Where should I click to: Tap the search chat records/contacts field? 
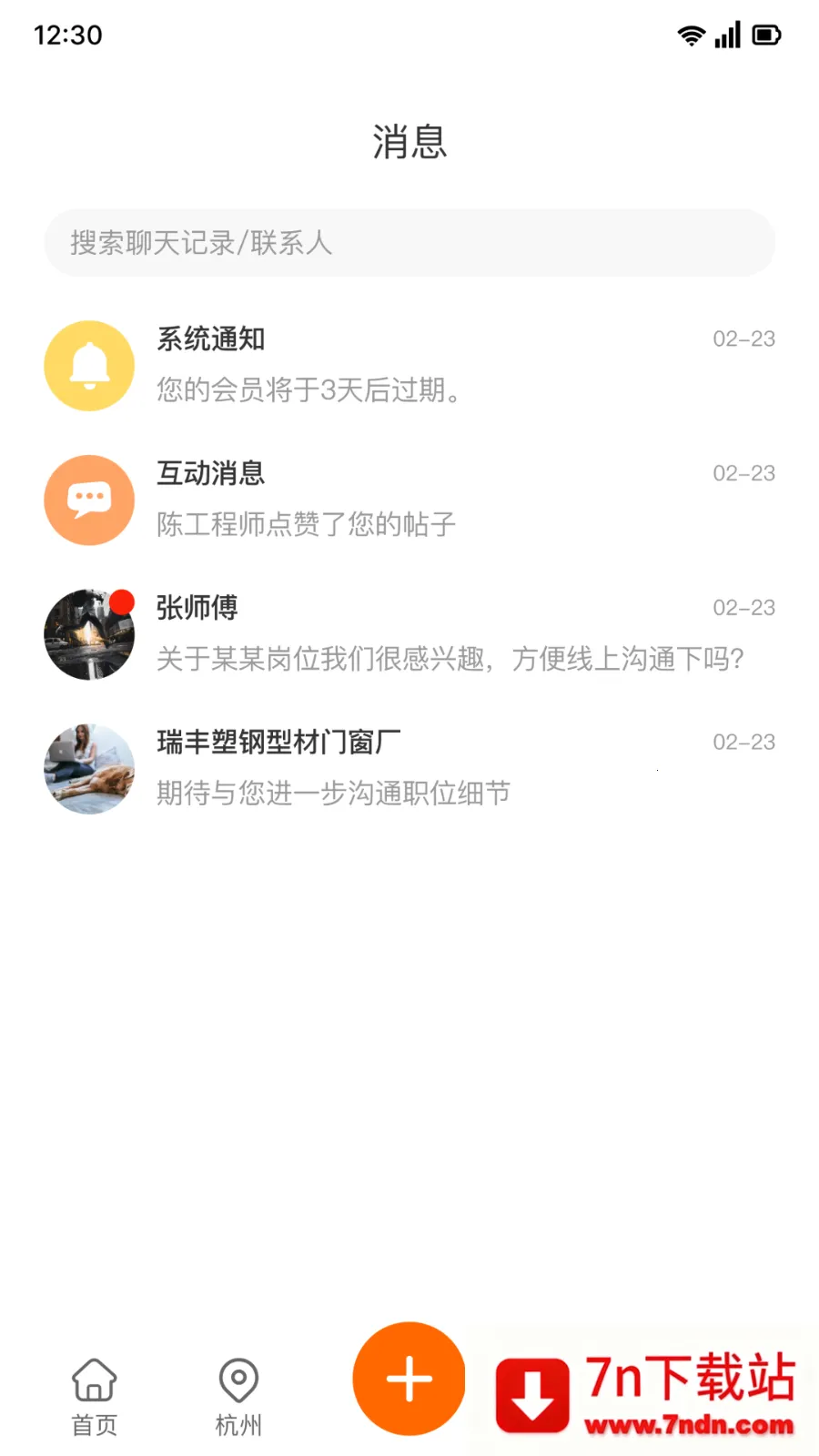[409, 243]
